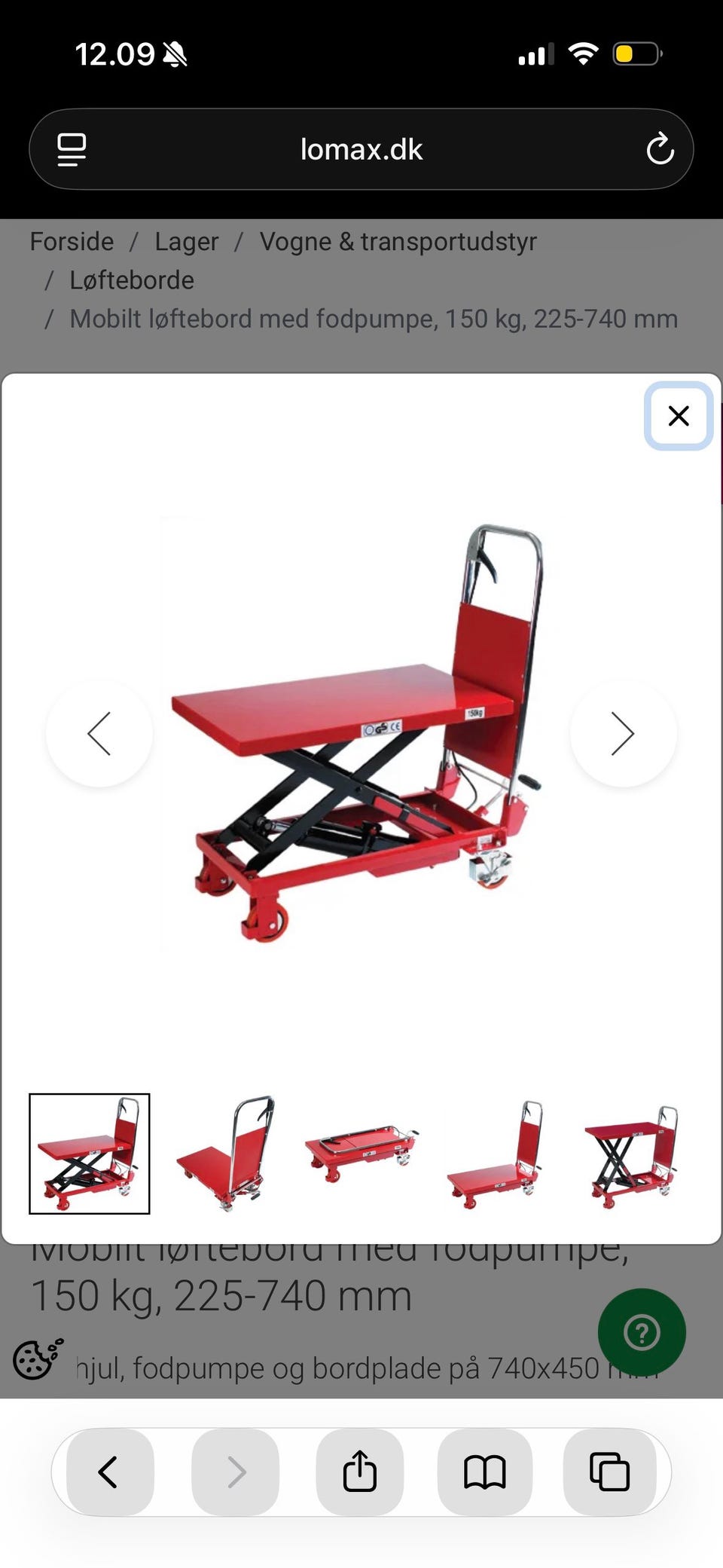Select the second thumbnail with upright handle

[225, 1154]
